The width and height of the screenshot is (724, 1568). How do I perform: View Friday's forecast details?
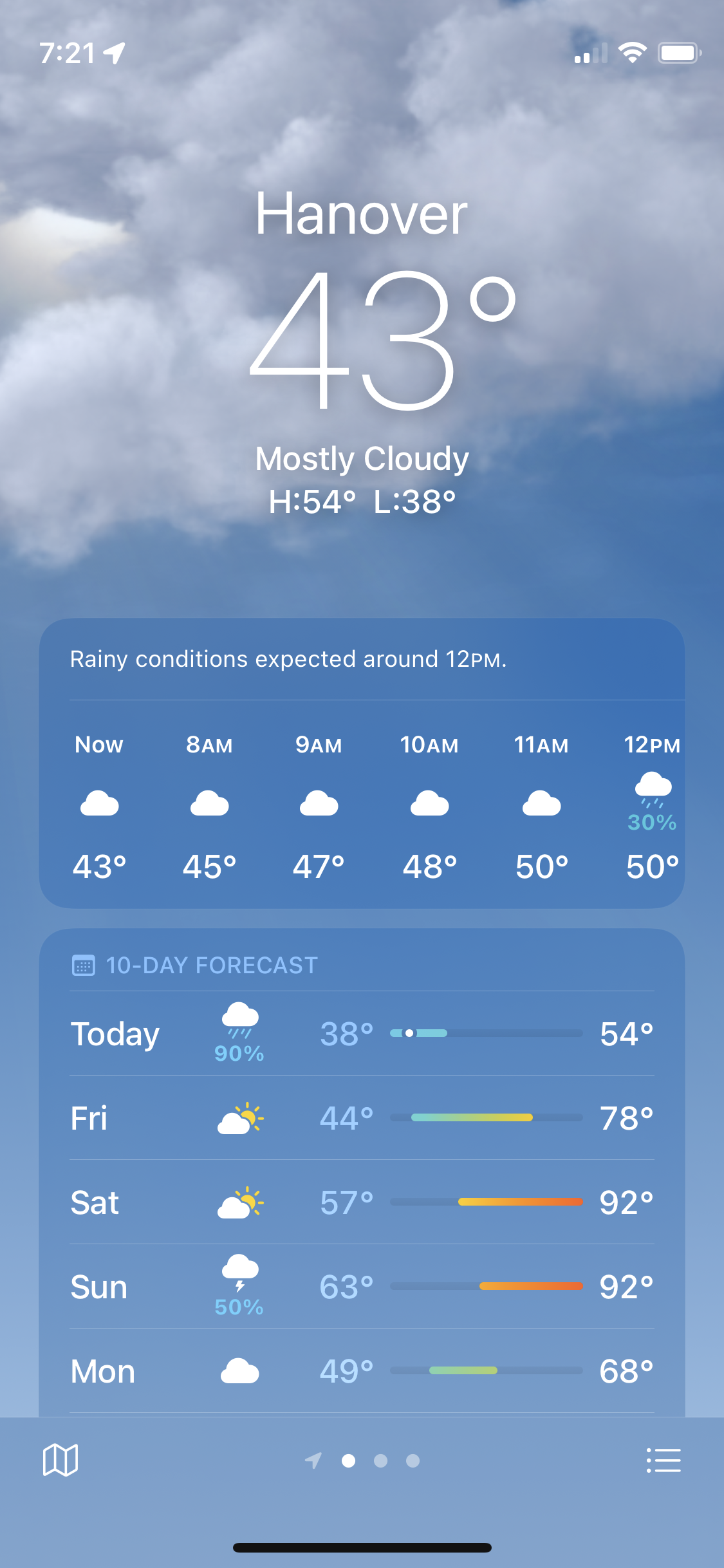pyautogui.click(x=362, y=1118)
